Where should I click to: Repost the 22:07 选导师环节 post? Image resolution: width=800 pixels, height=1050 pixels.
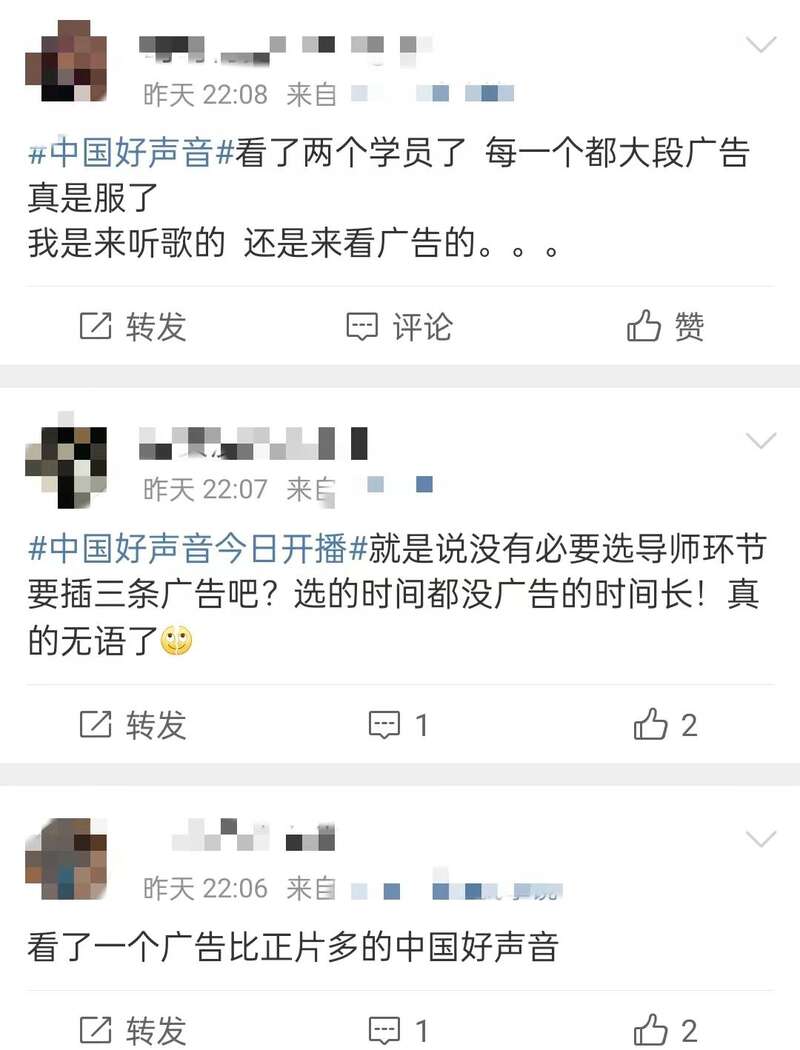coord(133,725)
